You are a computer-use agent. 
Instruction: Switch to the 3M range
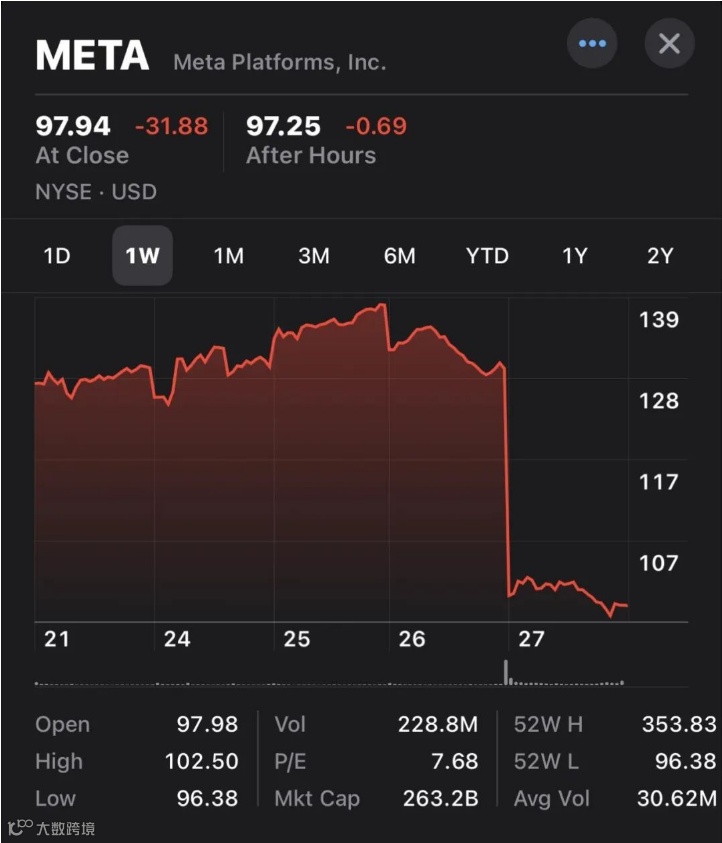[314, 256]
